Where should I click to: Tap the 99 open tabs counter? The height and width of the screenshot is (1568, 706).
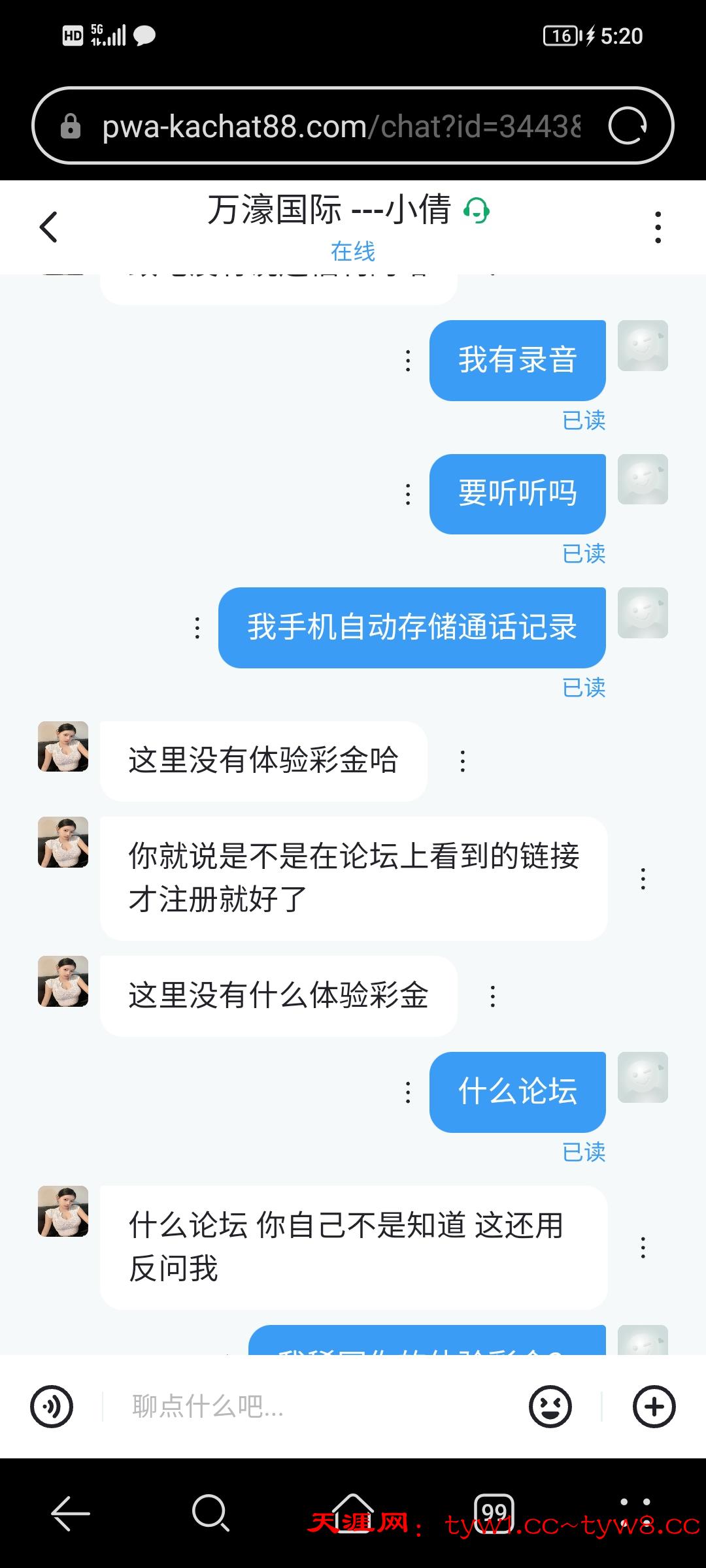pyautogui.click(x=495, y=1514)
